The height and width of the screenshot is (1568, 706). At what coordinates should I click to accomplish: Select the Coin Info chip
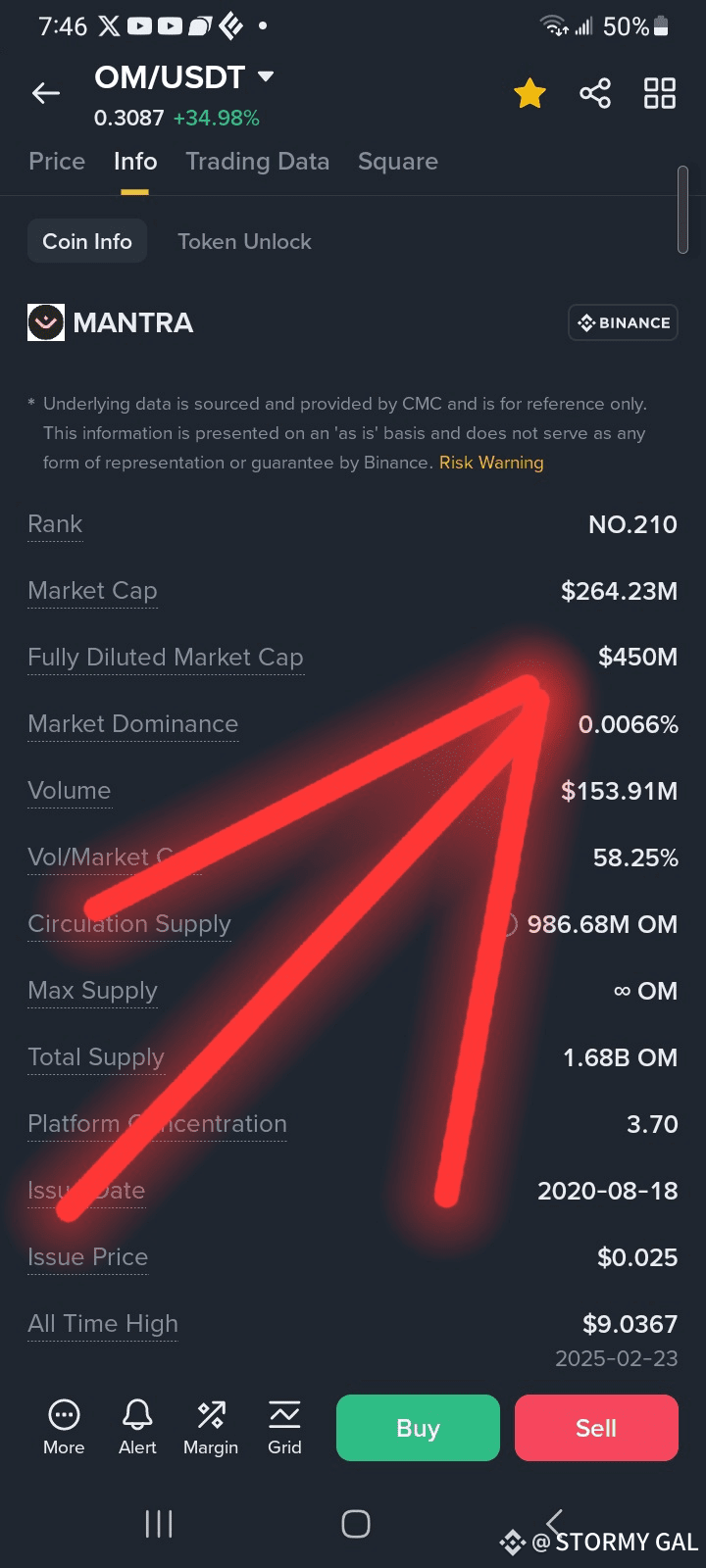click(87, 241)
